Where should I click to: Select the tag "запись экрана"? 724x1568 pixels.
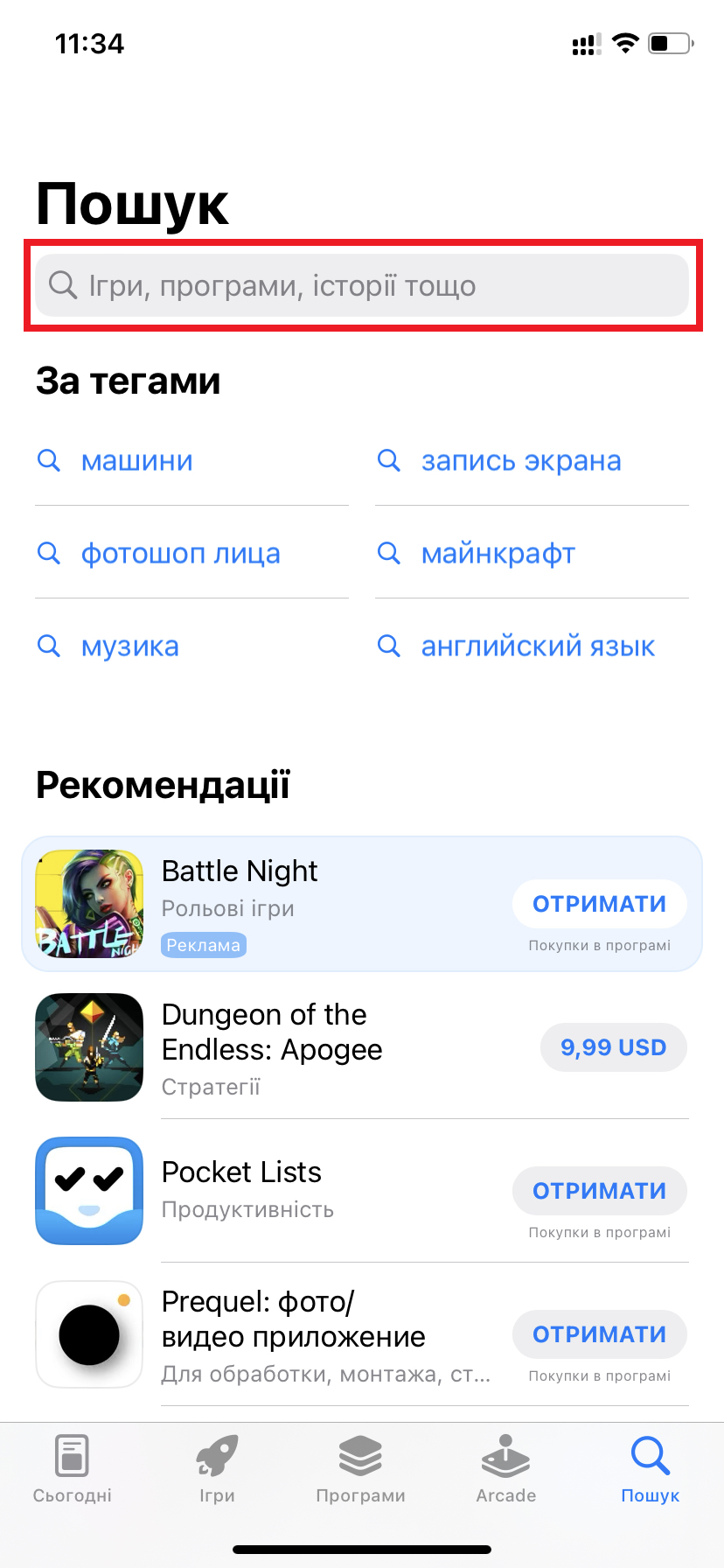pyautogui.click(x=520, y=460)
